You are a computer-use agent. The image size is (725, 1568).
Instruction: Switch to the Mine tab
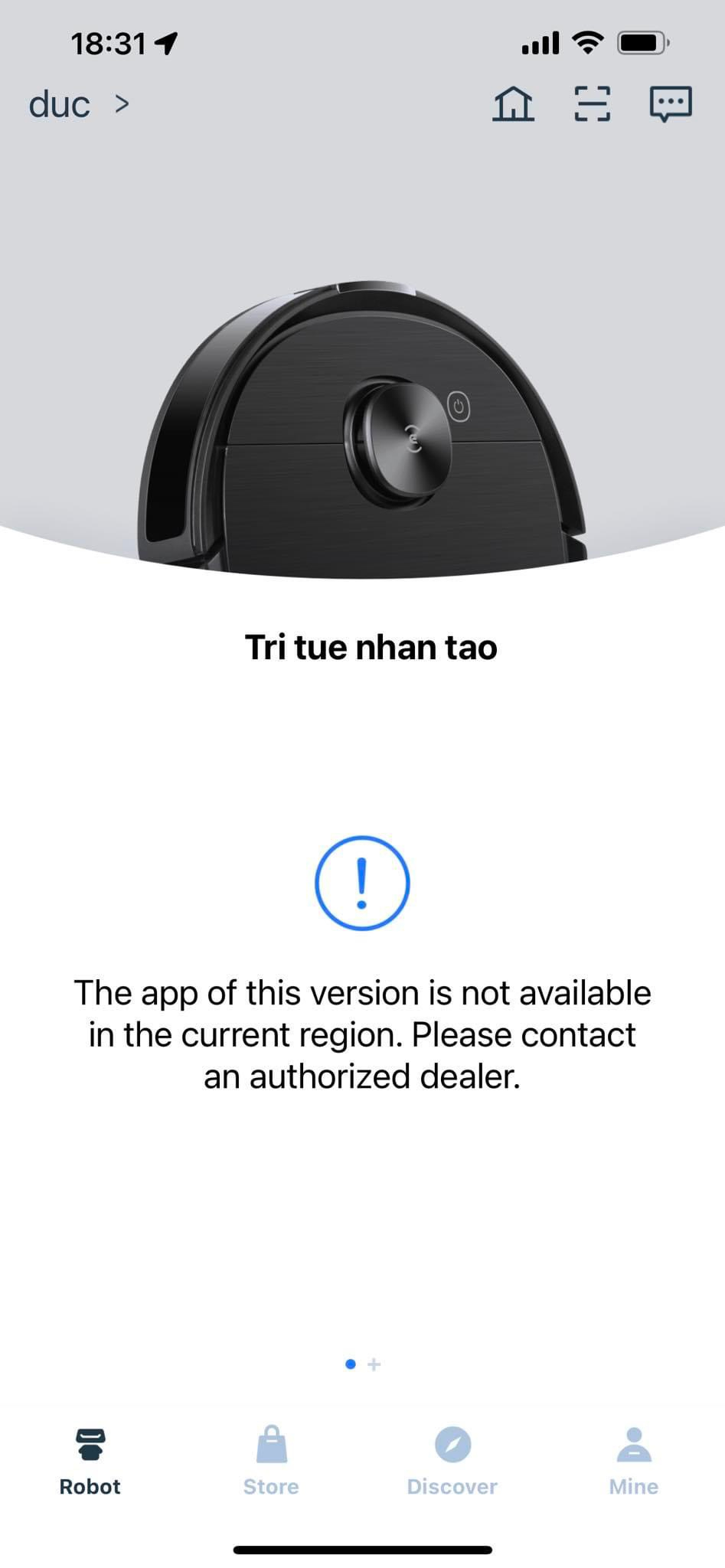click(x=633, y=1459)
